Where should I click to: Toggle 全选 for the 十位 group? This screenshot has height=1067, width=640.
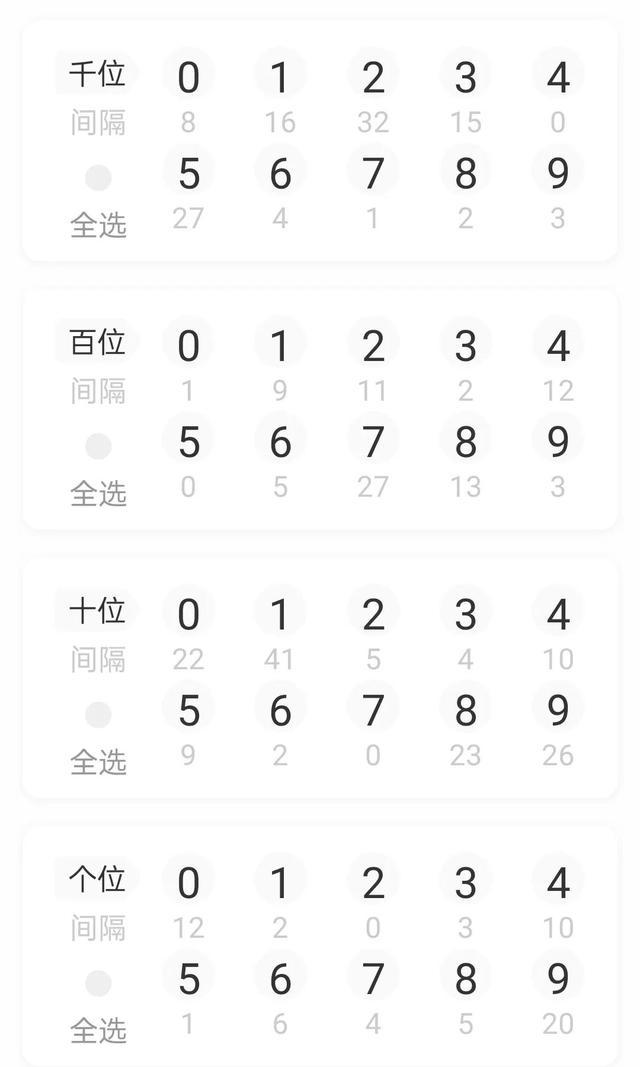coord(98,716)
